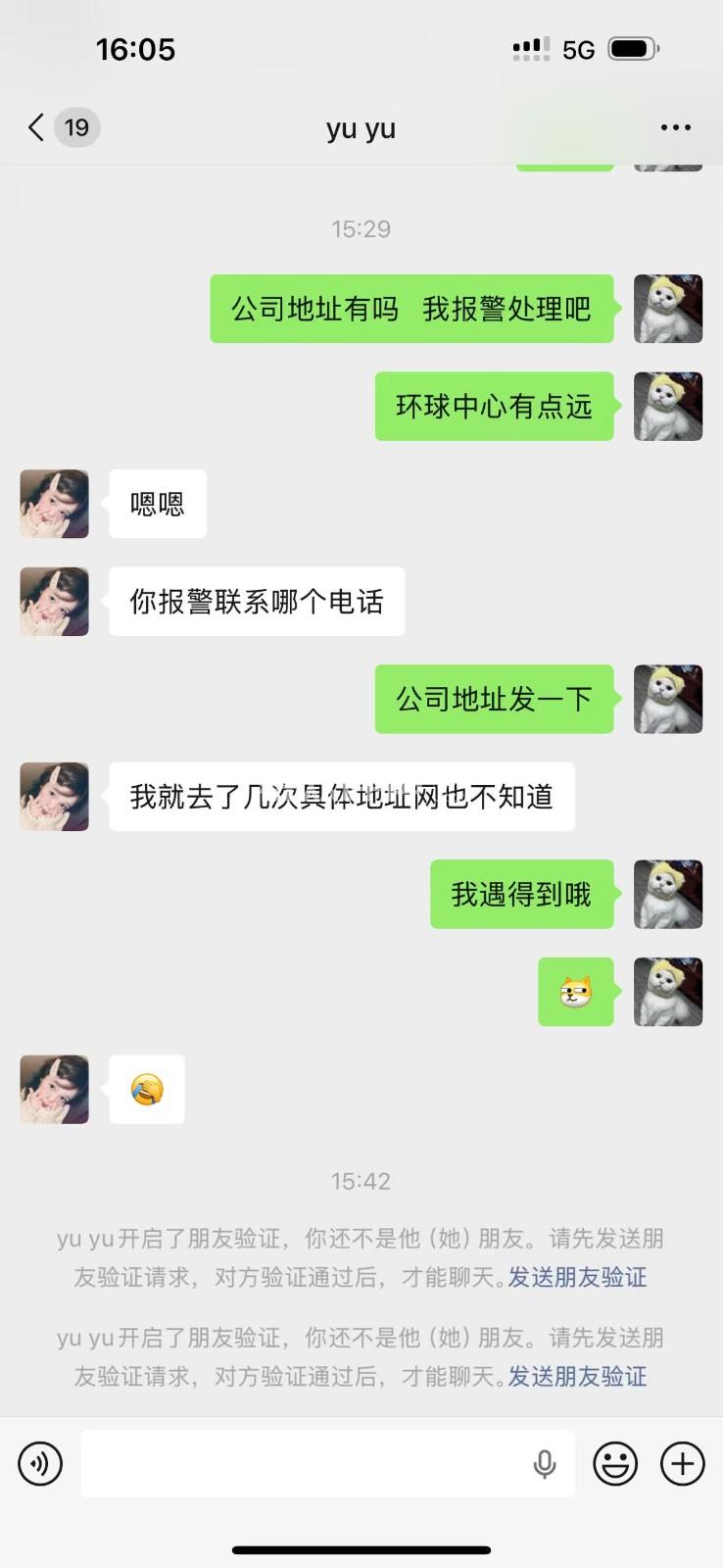Open the three-dot chat info menu
Screen dimensions: 723x1568
(x=676, y=127)
